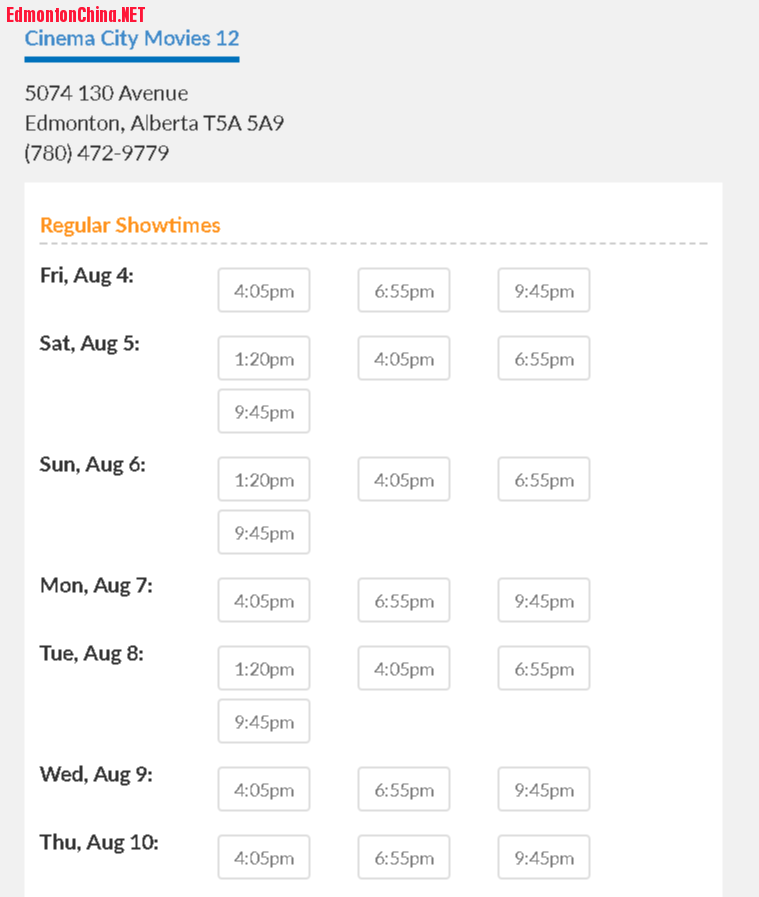
Task: Select Wednesday Aug 9 at 4:05pm
Action: [264, 790]
